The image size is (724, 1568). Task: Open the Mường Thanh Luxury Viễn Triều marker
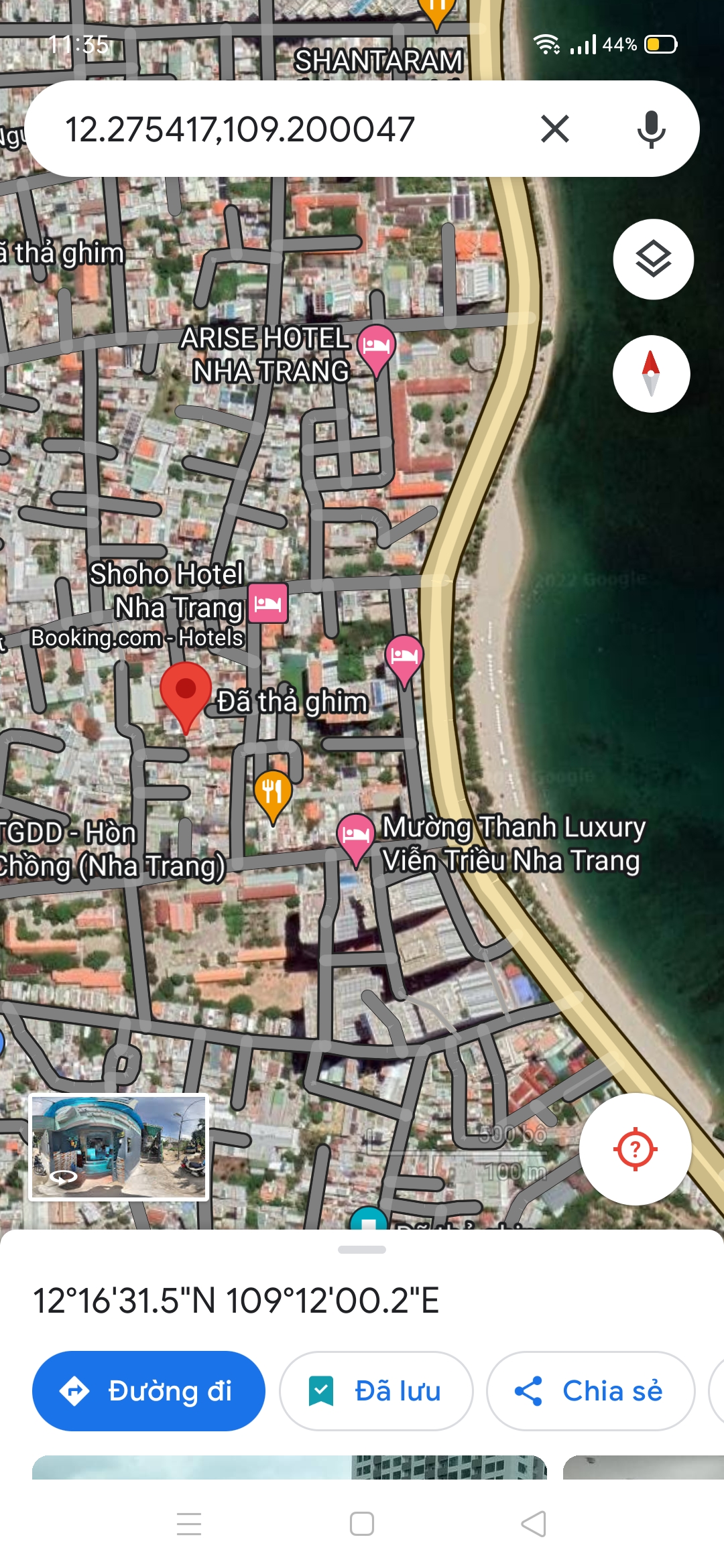pyautogui.click(x=355, y=835)
